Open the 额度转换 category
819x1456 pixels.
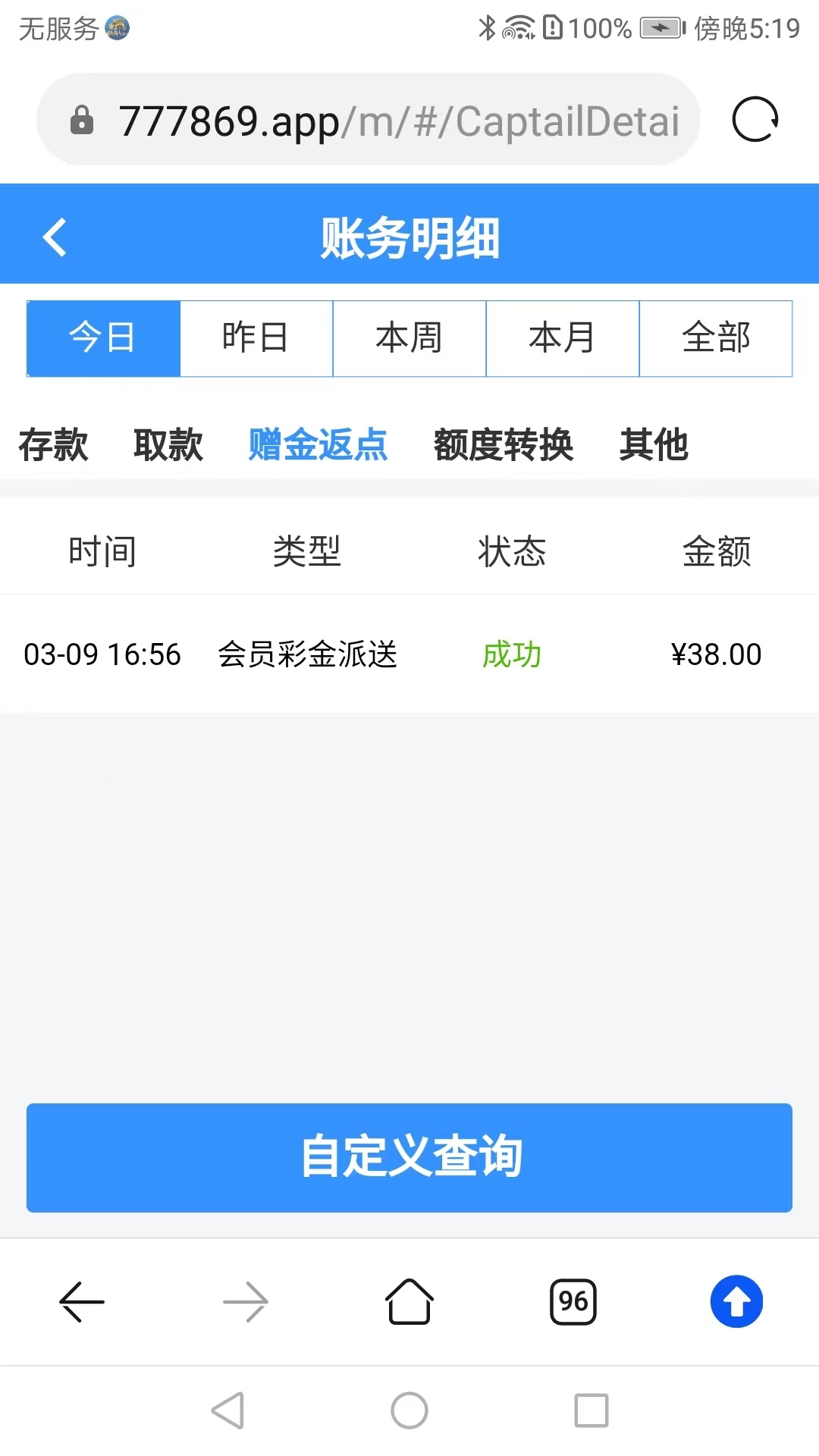point(504,444)
